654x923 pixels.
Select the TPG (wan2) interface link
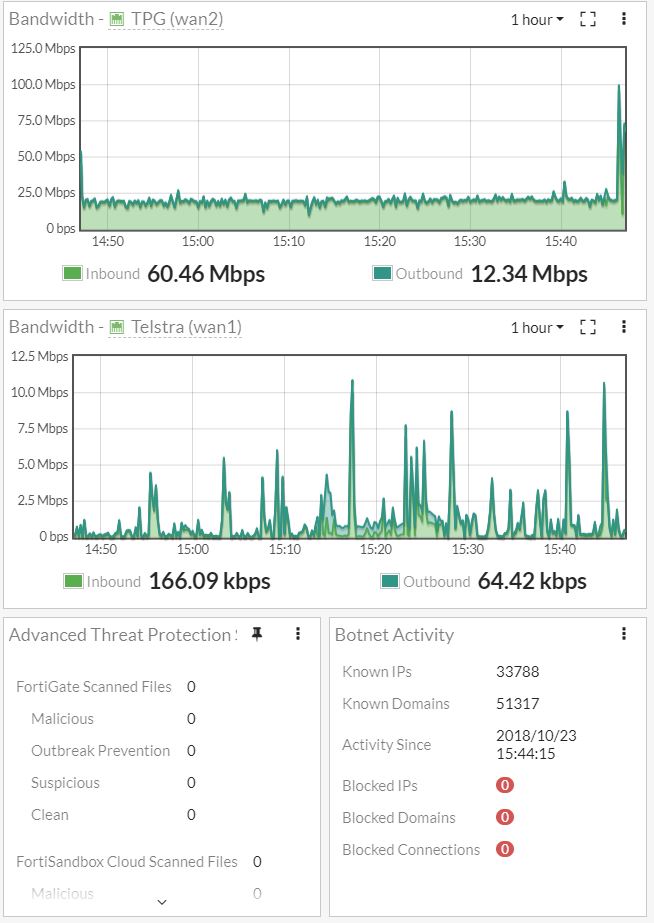pyautogui.click(x=166, y=19)
